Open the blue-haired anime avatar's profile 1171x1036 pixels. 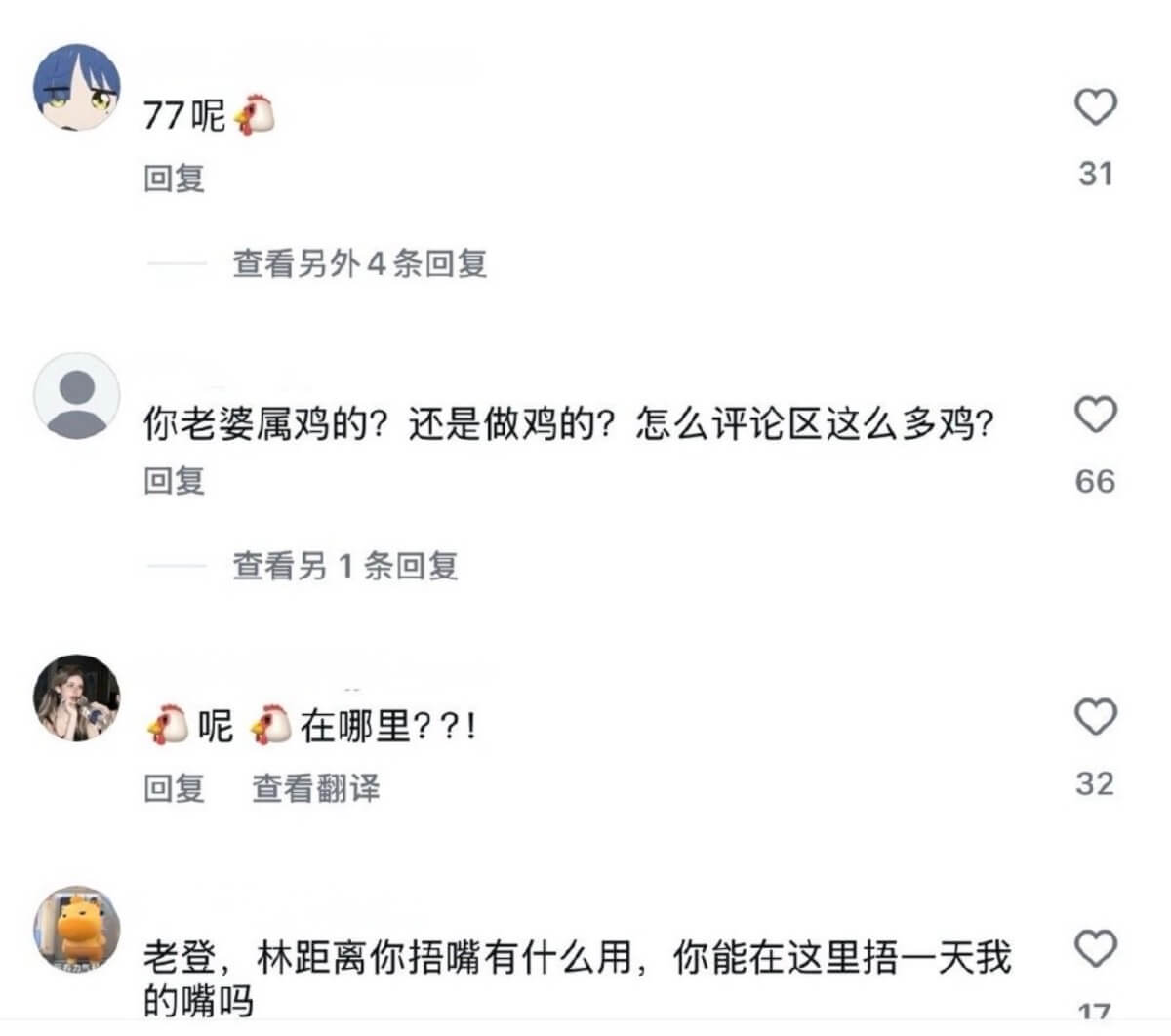[77, 87]
